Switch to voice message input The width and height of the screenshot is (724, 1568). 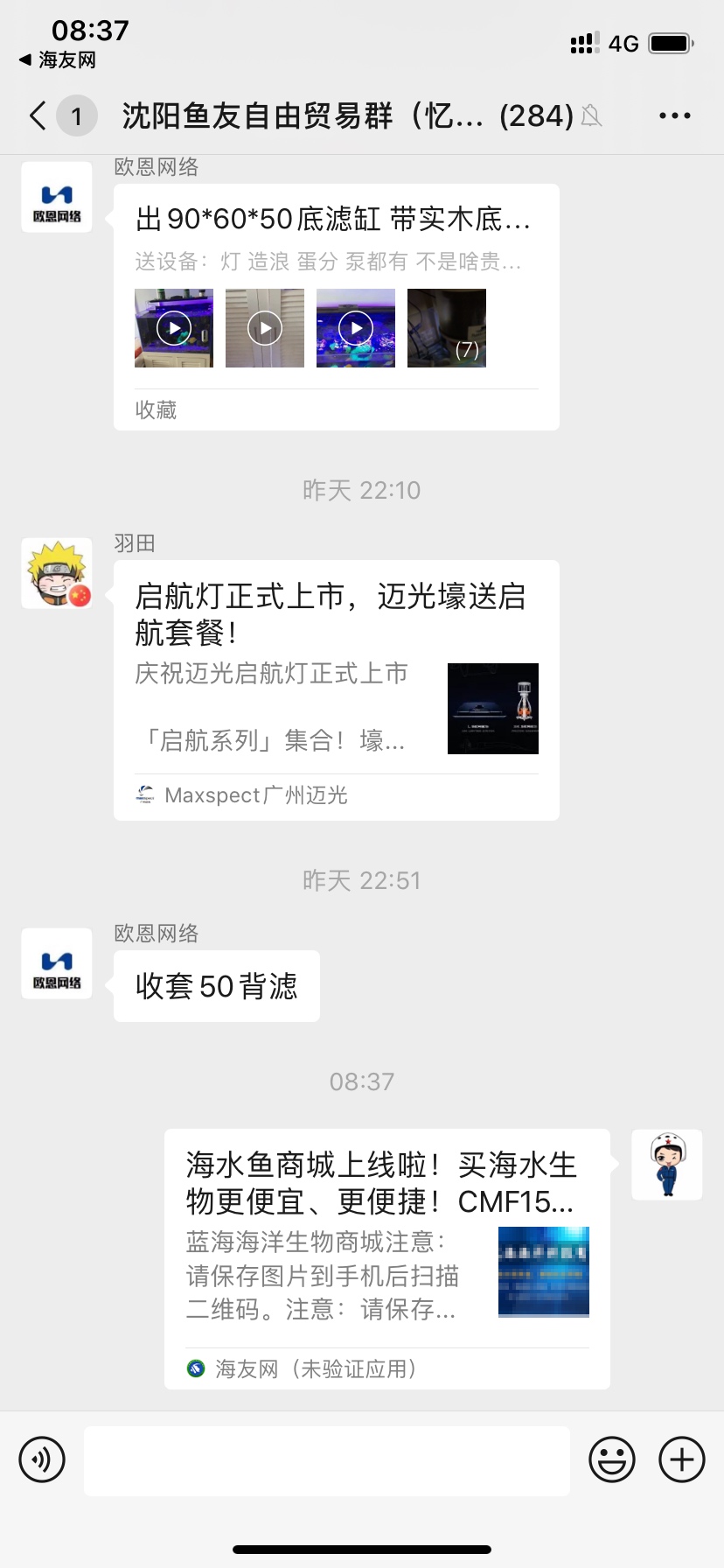pos(42,1459)
